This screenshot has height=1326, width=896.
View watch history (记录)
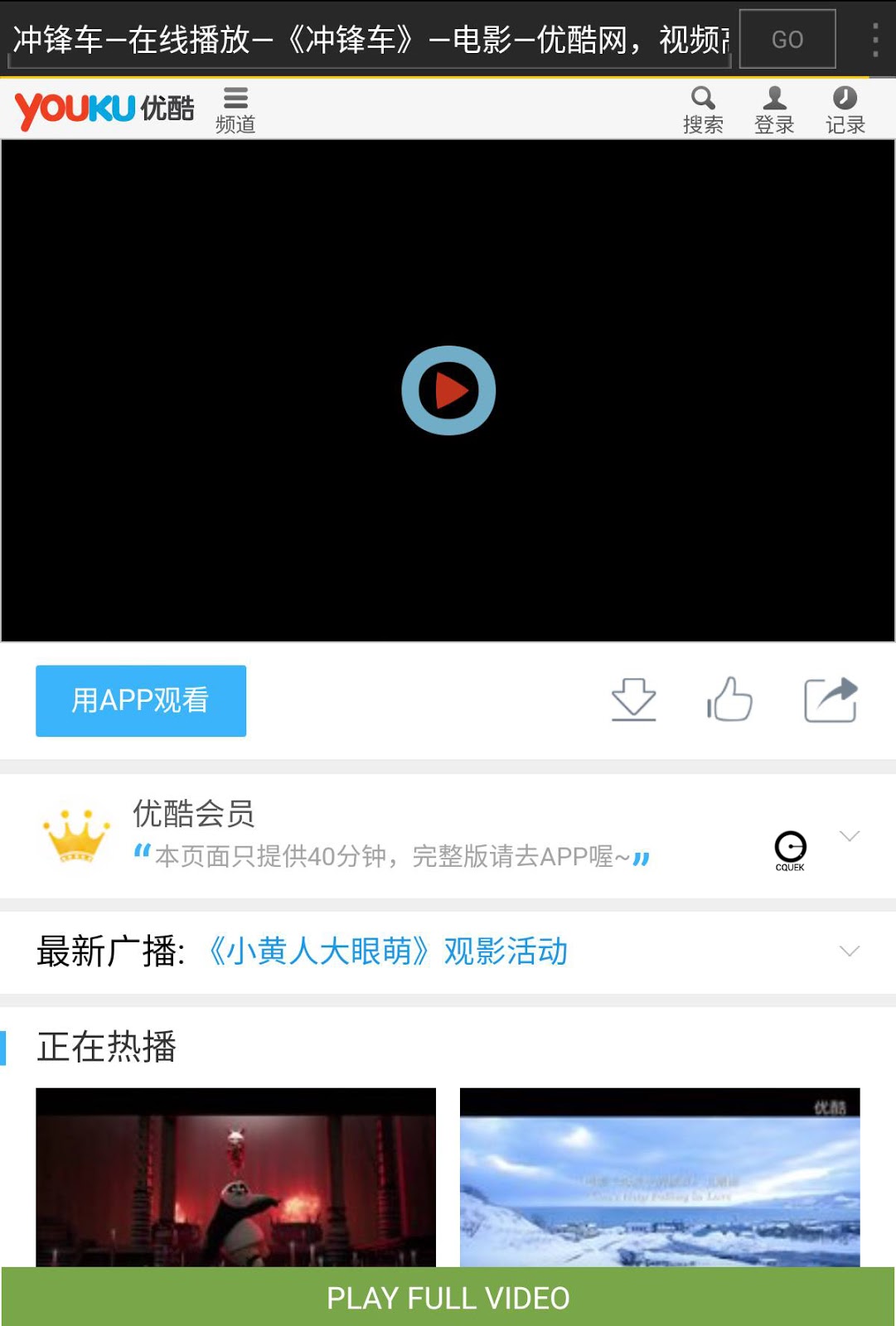pyautogui.click(x=845, y=110)
